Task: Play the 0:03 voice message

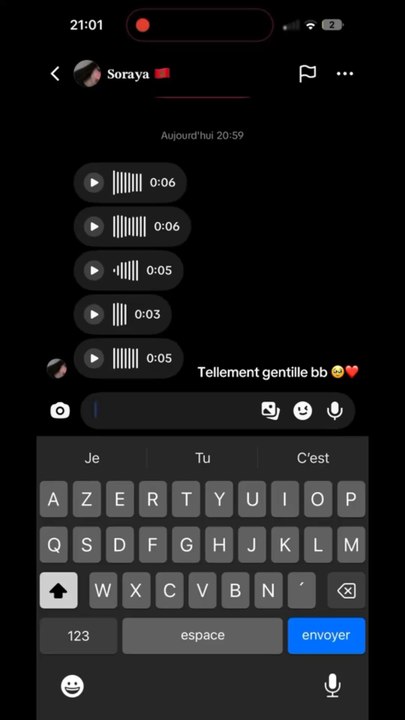Action: tap(94, 315)
